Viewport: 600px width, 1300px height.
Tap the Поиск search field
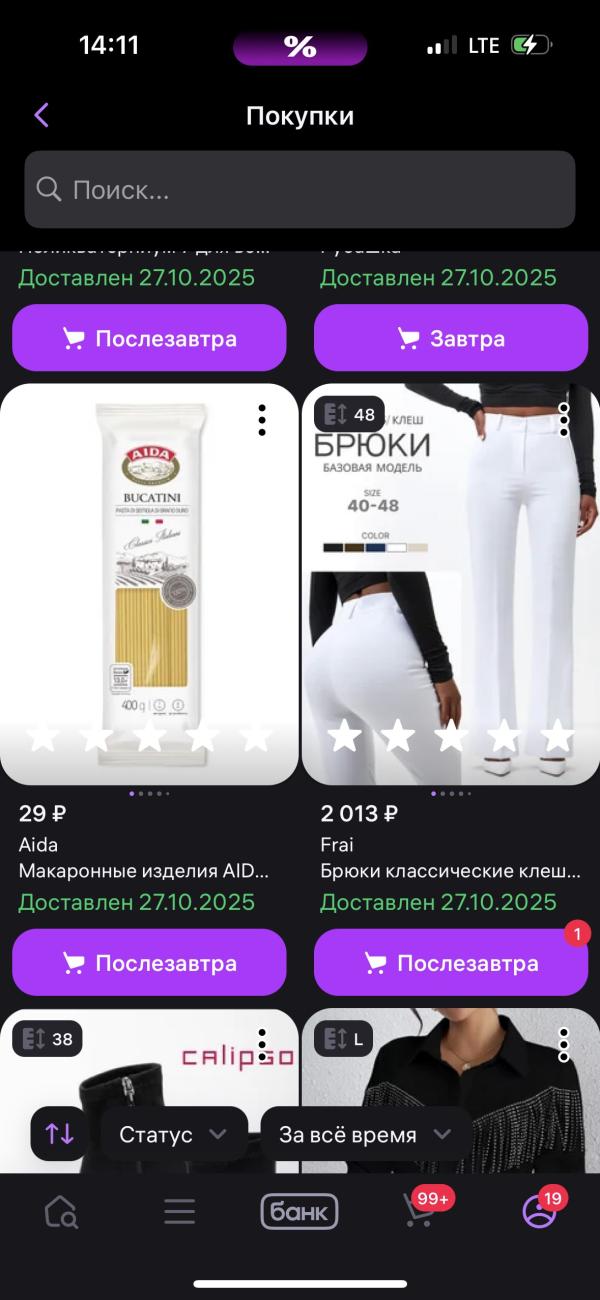[300, 189]
